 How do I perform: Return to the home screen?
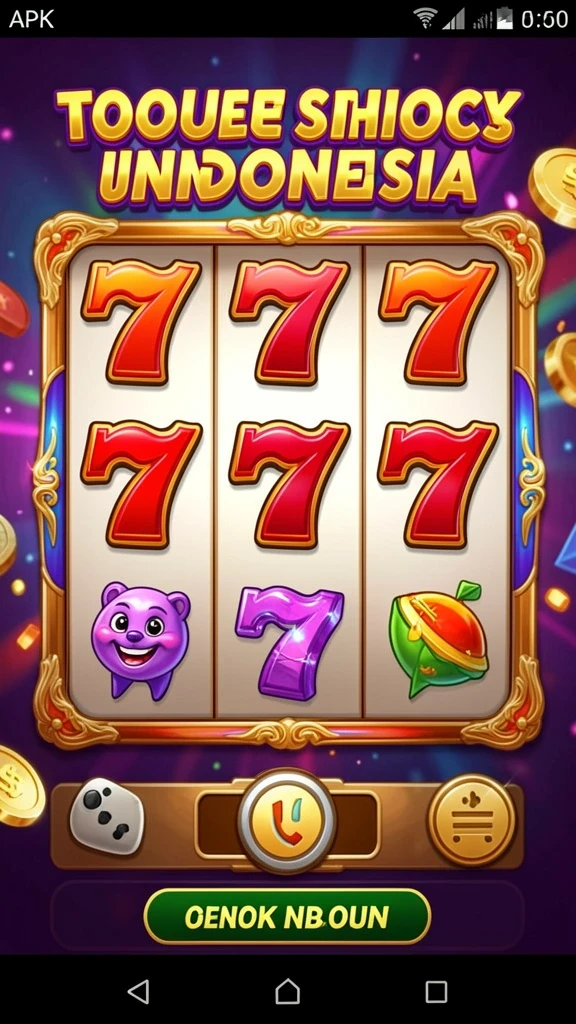pyautogui.click(x=287, y=991)
